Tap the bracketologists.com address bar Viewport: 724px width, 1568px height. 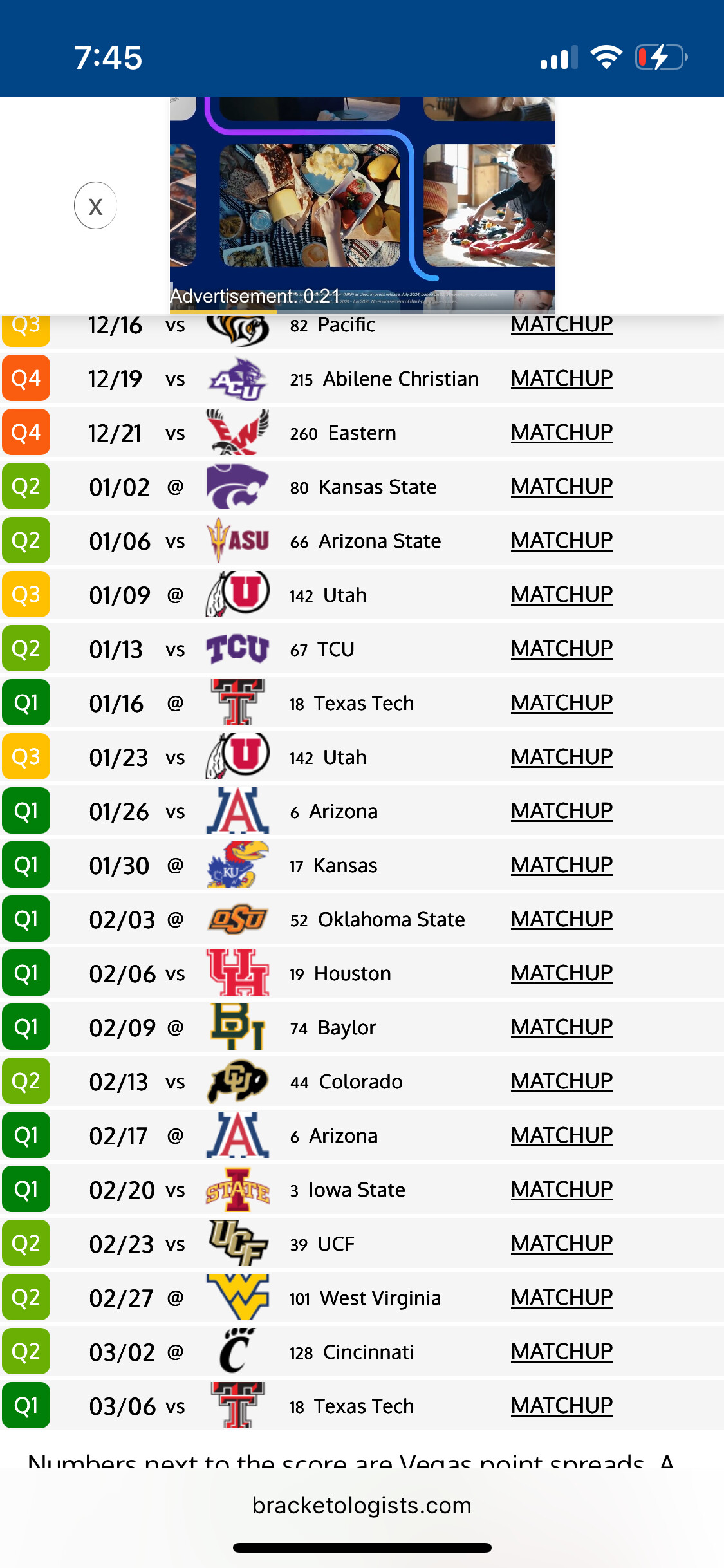[x=362, y=1506]
